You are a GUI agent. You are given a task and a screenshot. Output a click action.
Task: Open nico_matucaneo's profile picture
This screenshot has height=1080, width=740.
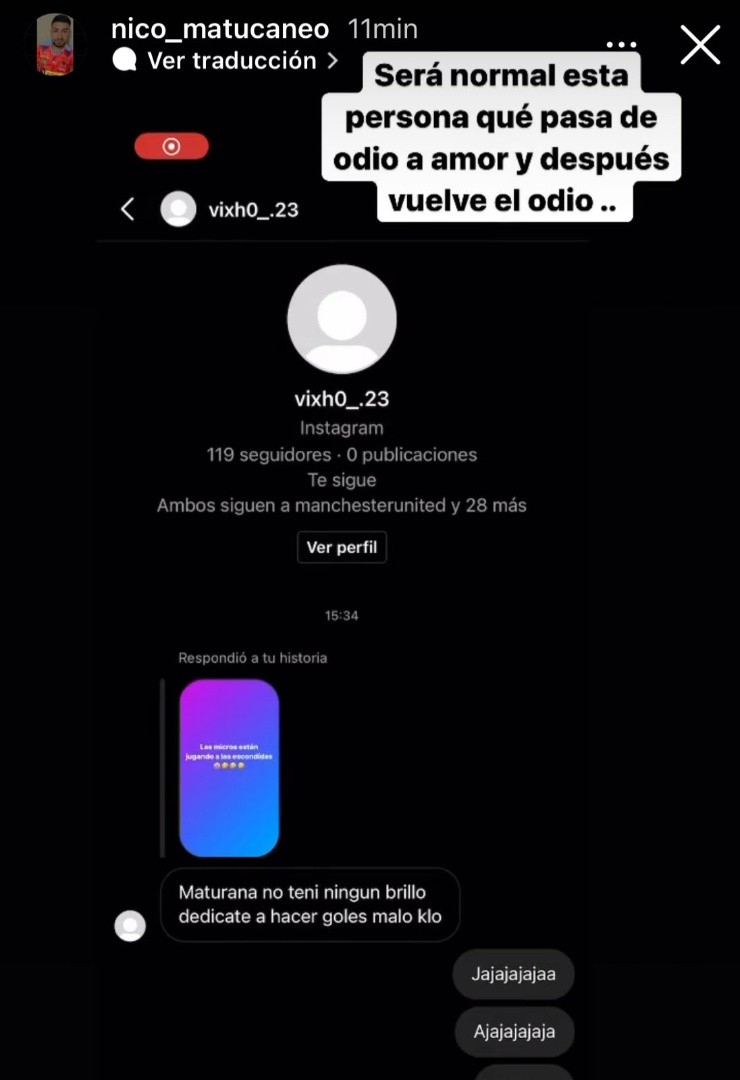pos(55,45)
